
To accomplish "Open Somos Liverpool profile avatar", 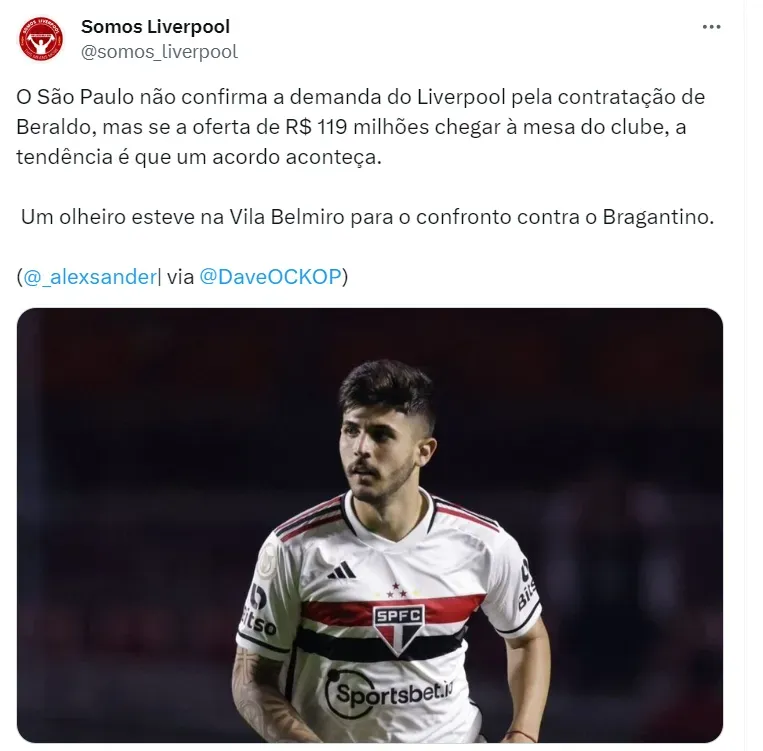I will pos(41,38).
